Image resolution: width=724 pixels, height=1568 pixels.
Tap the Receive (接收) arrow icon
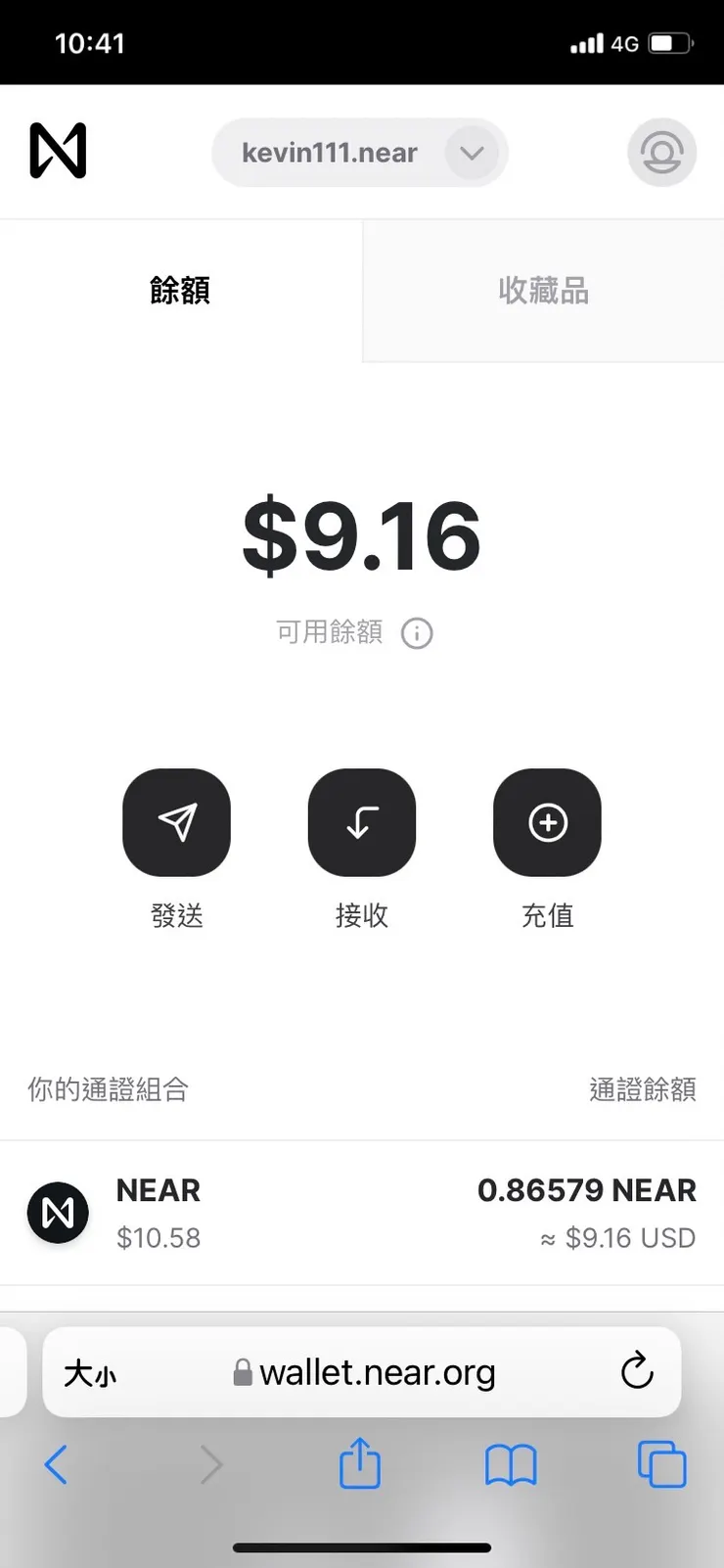tap(361, 822)
